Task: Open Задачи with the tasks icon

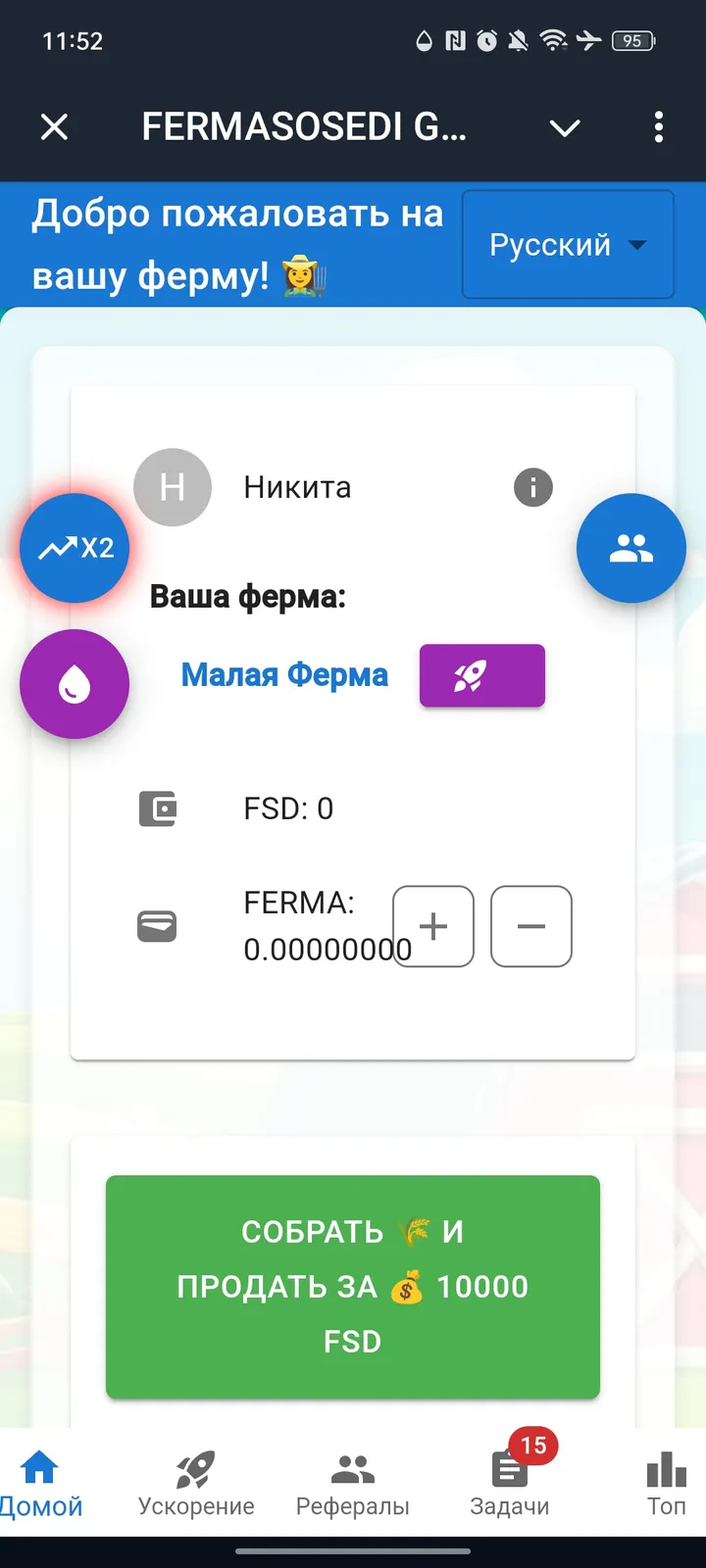Action: [x=509, y=1480]
